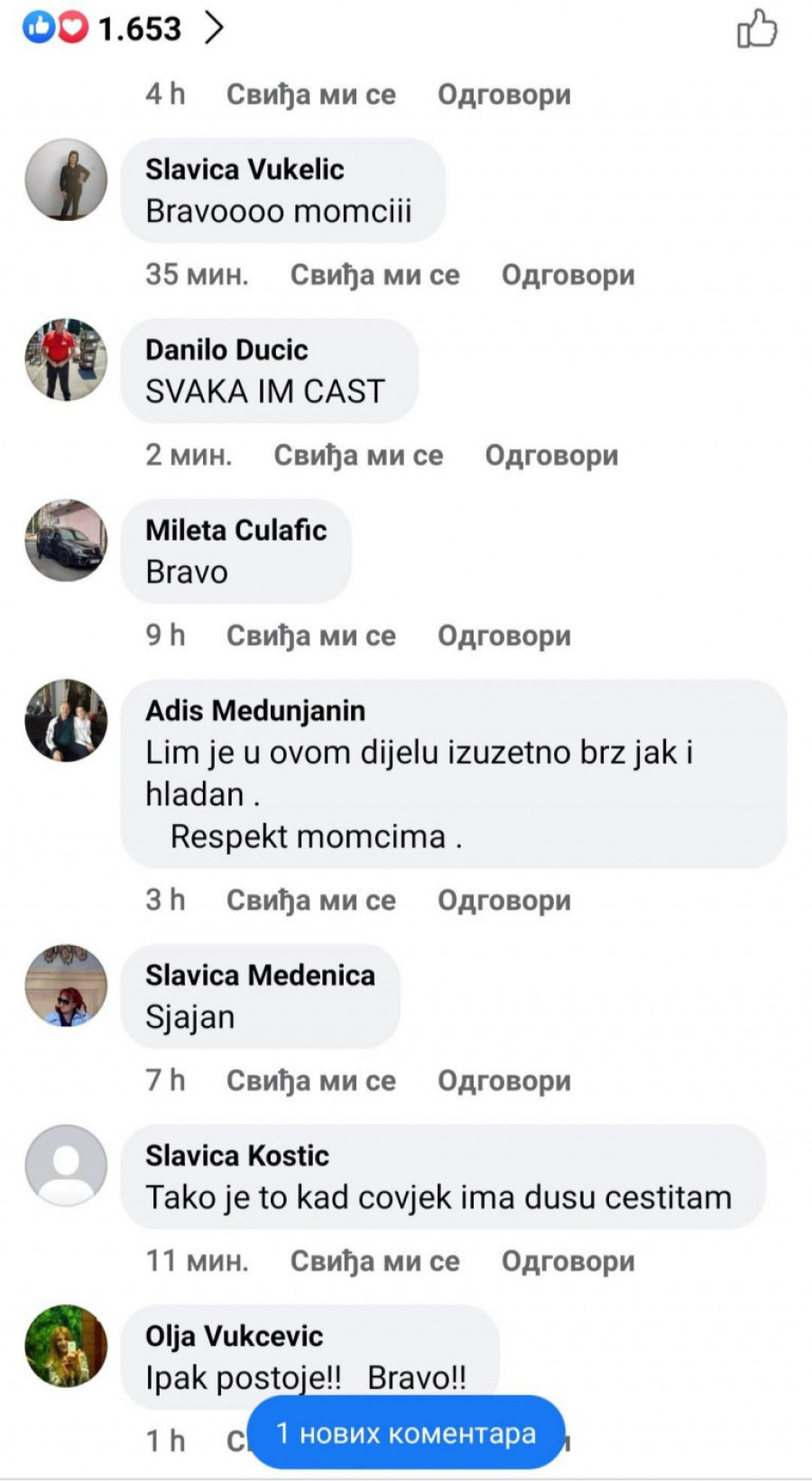
Task: Like Adis Medunjanin's comment
Action: point(310,900)
